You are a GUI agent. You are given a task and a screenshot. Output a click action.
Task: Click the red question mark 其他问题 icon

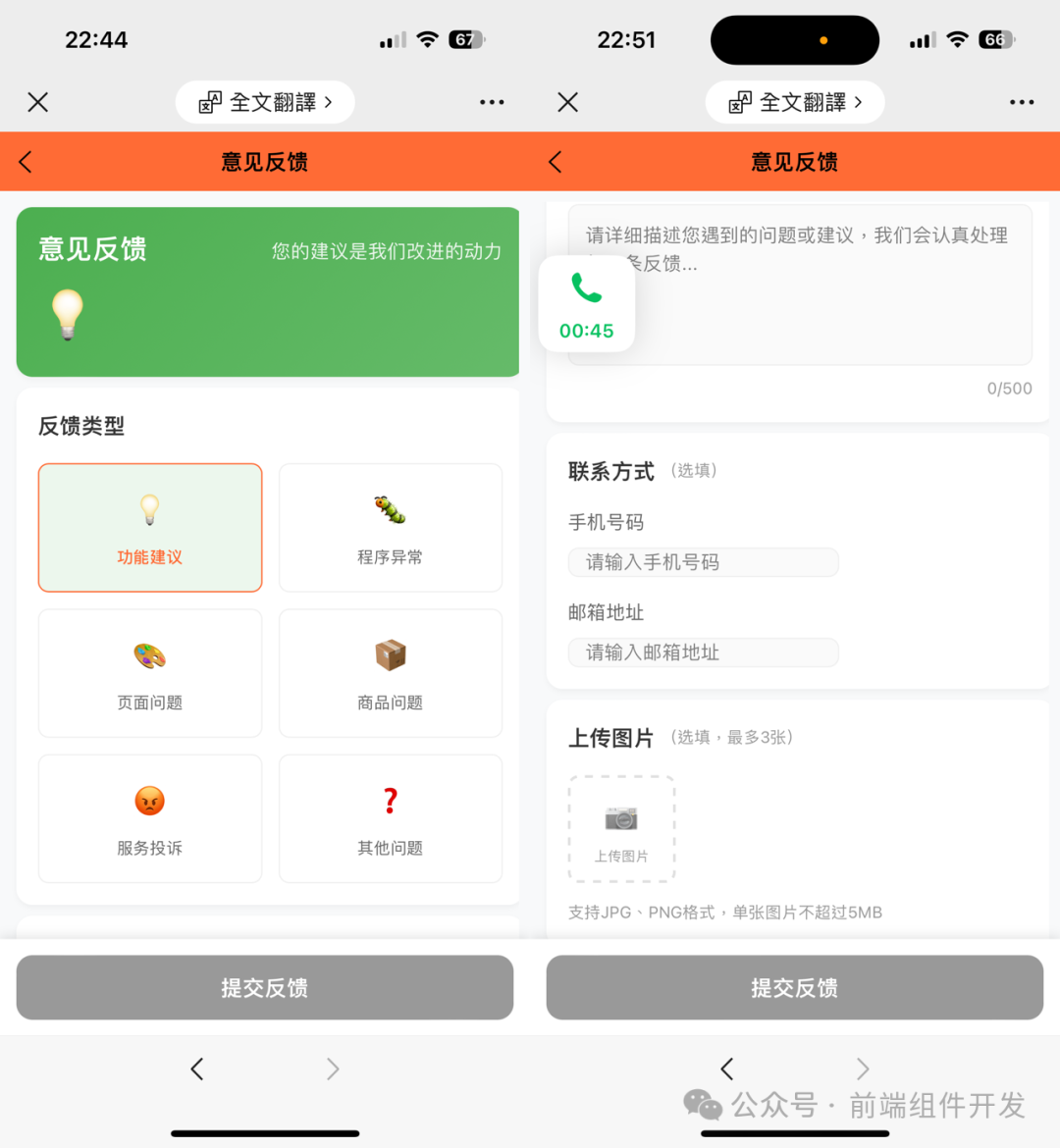pos(390,798)
